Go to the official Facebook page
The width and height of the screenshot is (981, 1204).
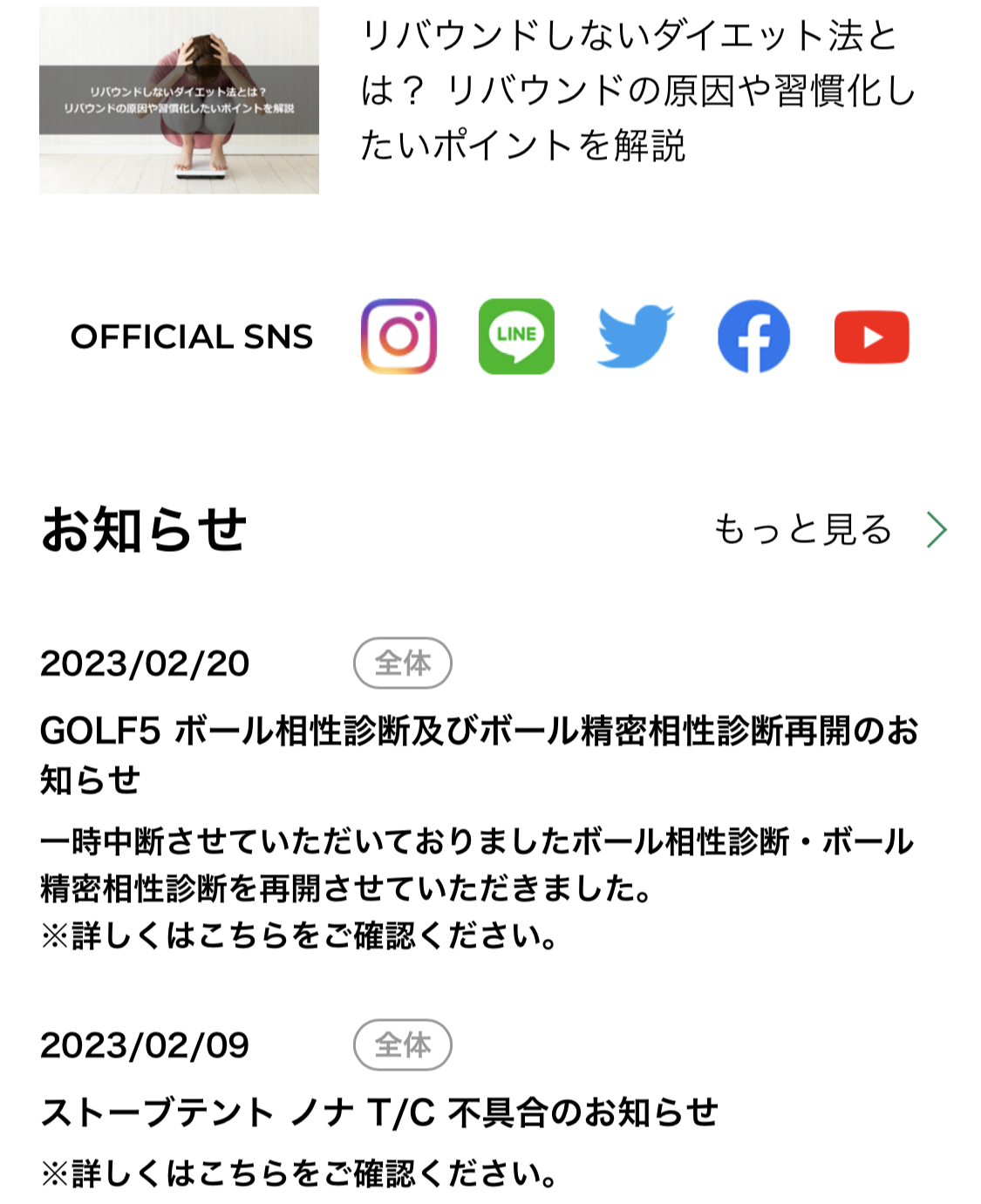tap(753, 337)
